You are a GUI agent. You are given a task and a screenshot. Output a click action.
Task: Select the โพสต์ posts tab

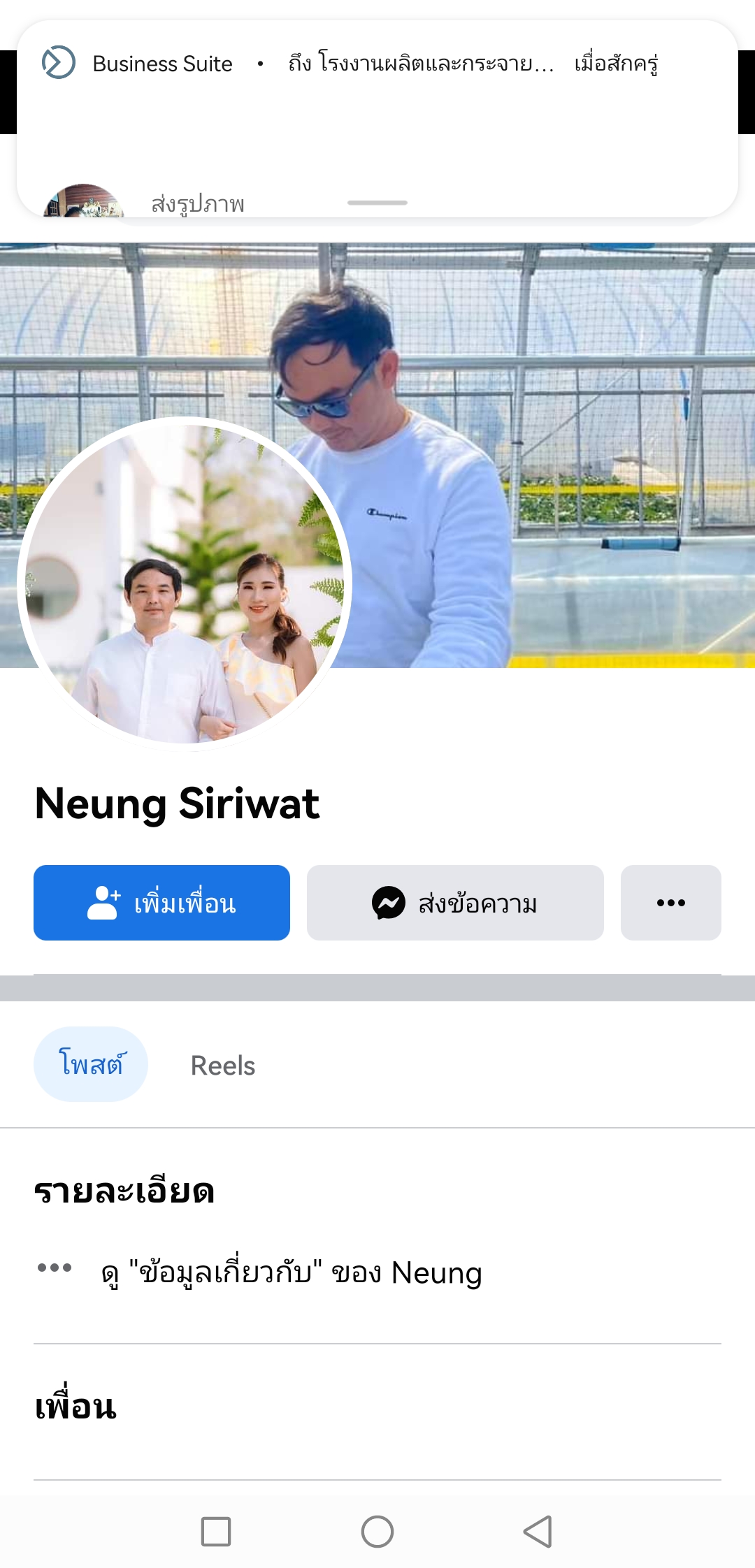[x=91, y=1064]
